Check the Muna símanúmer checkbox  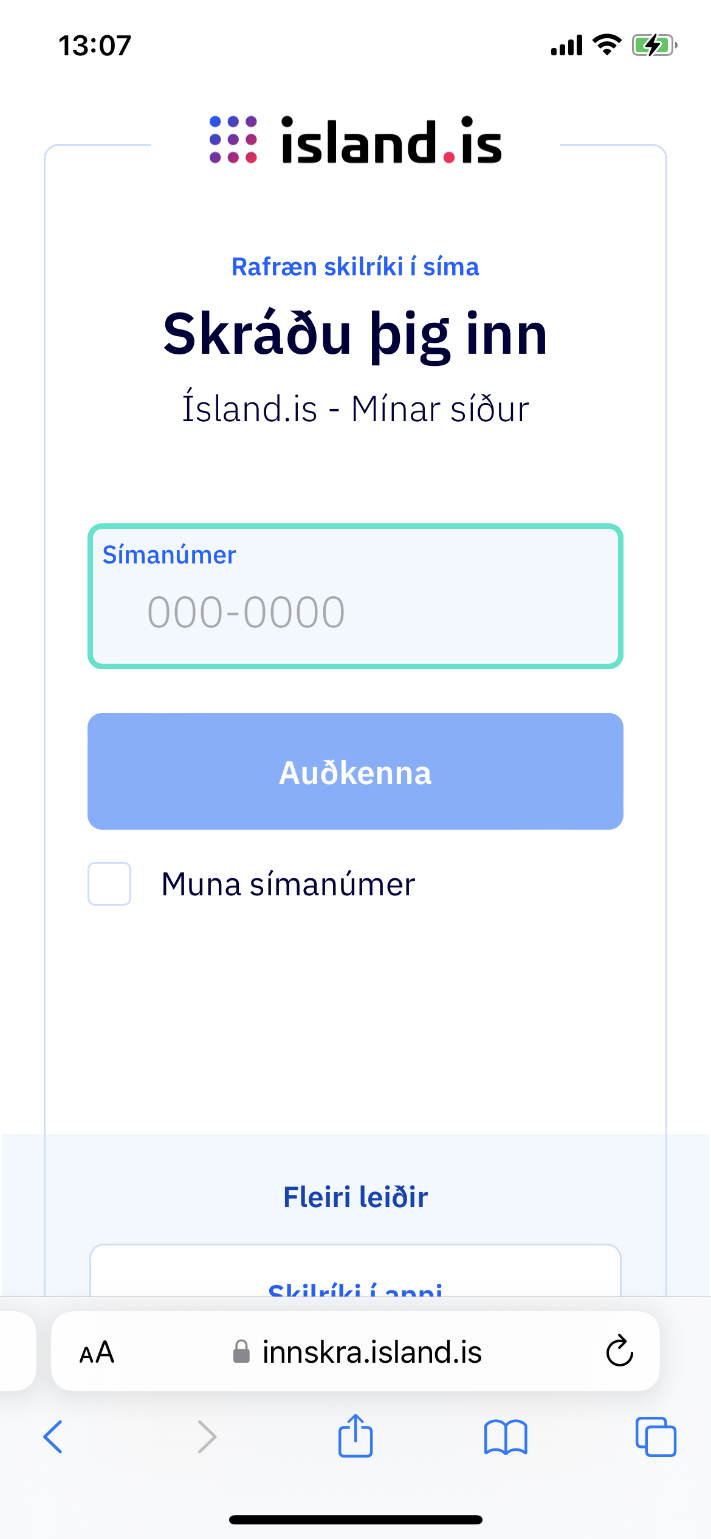click(x=109, y=884)
